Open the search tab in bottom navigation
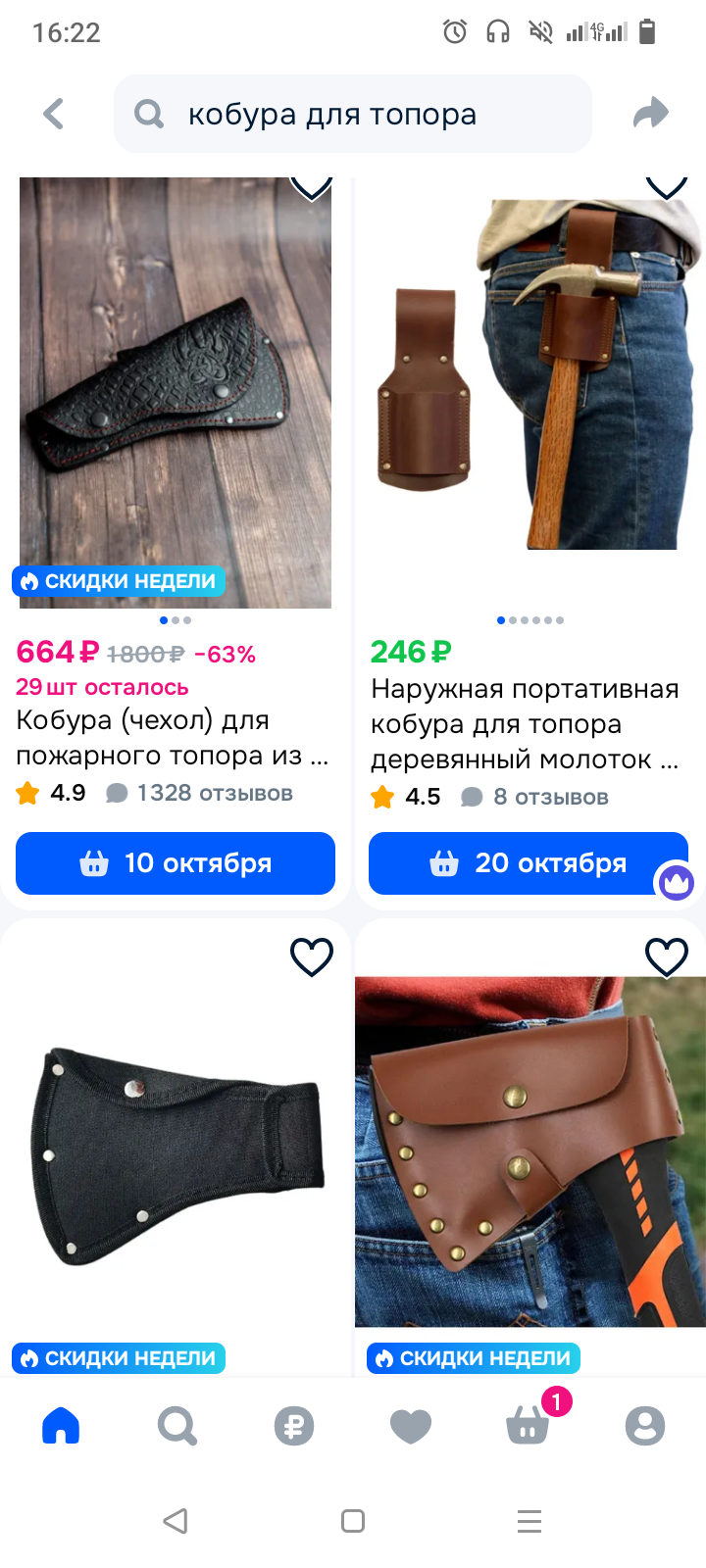 (x=177, y=1426)
